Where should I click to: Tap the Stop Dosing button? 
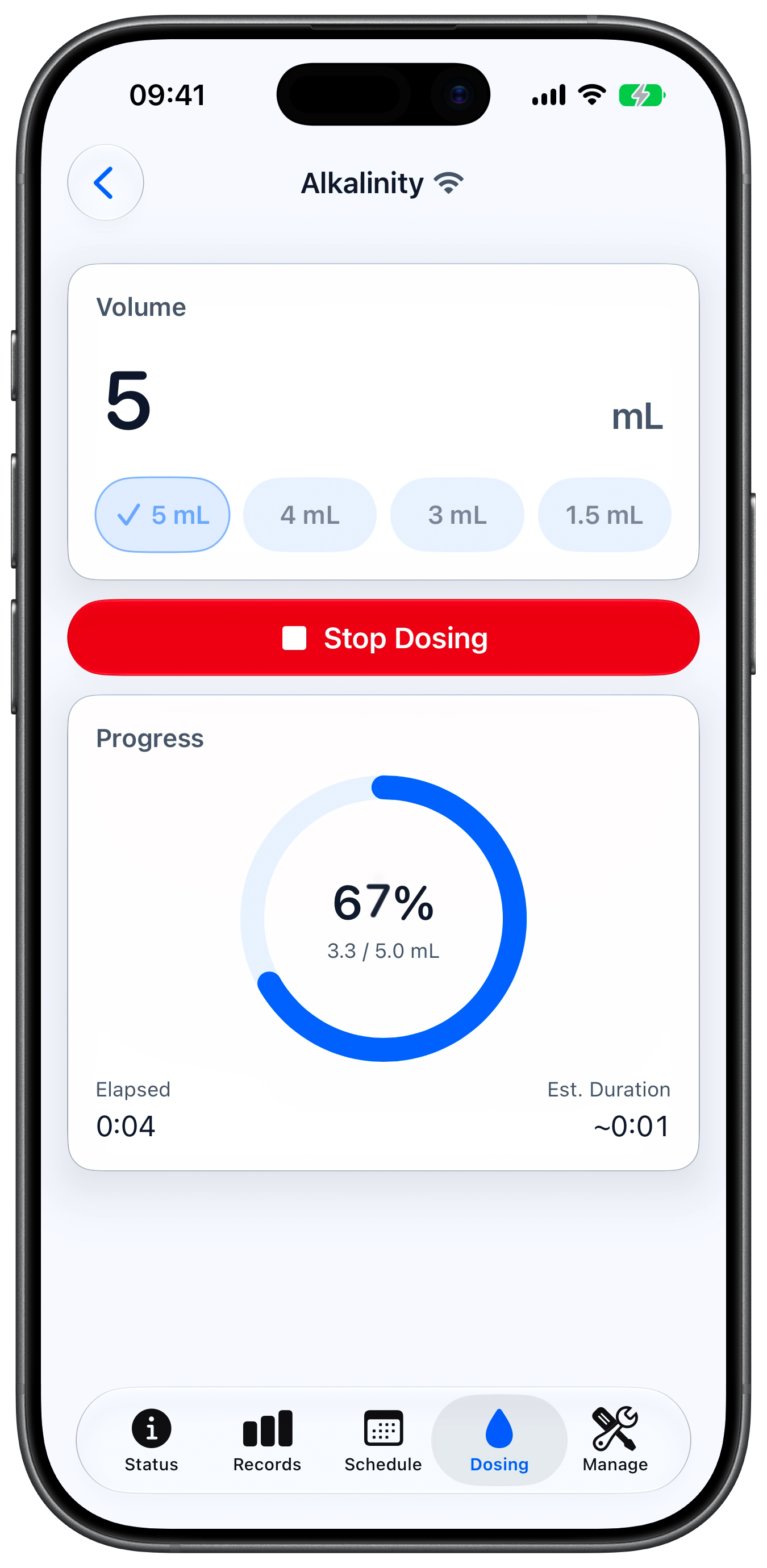[383, 638]
